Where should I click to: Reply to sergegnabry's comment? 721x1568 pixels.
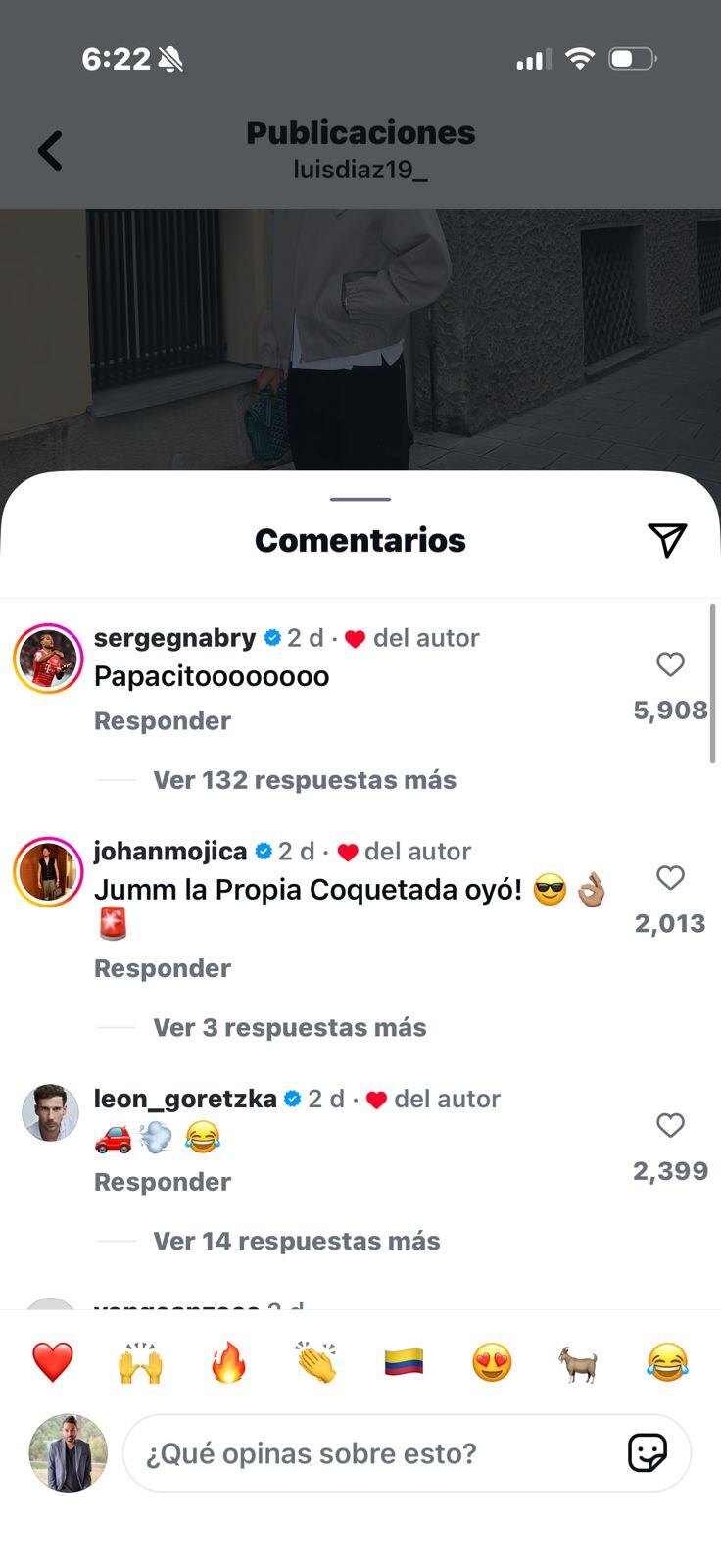point(163,721)
